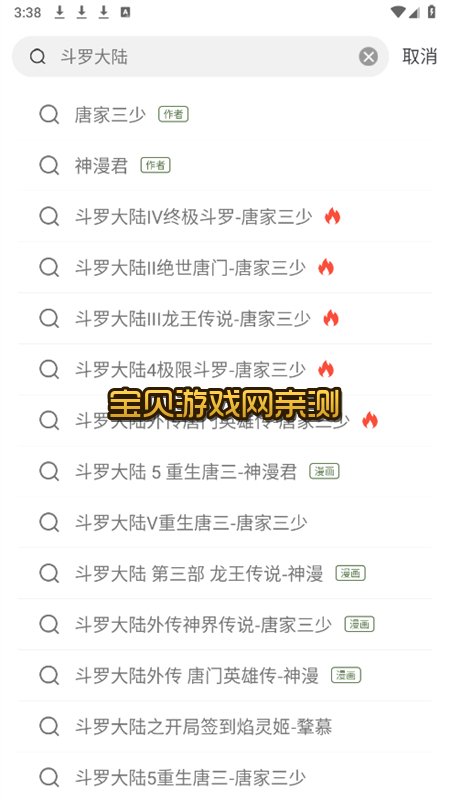The width and height of the screenshot is (450, 800).
Task: Tap the search field containing 斗罗大陆
Action: pos(200,57)
